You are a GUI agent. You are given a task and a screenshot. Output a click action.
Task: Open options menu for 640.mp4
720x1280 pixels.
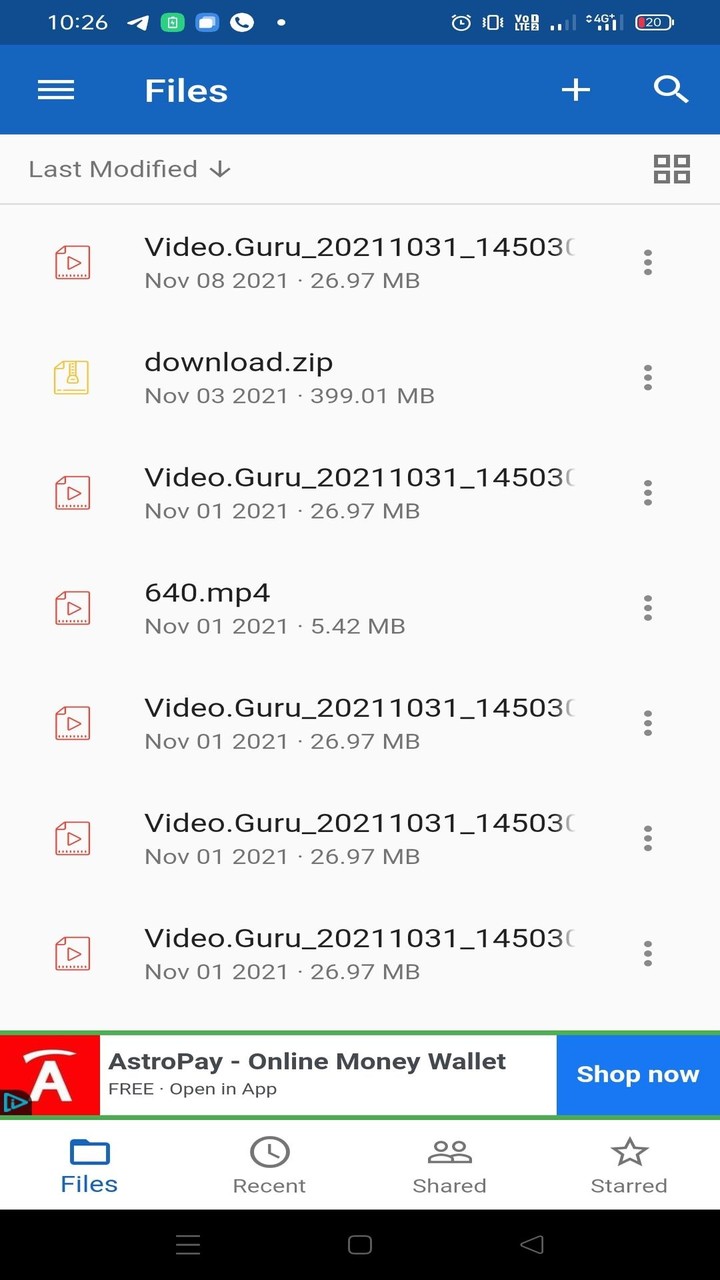pos(647,607)
